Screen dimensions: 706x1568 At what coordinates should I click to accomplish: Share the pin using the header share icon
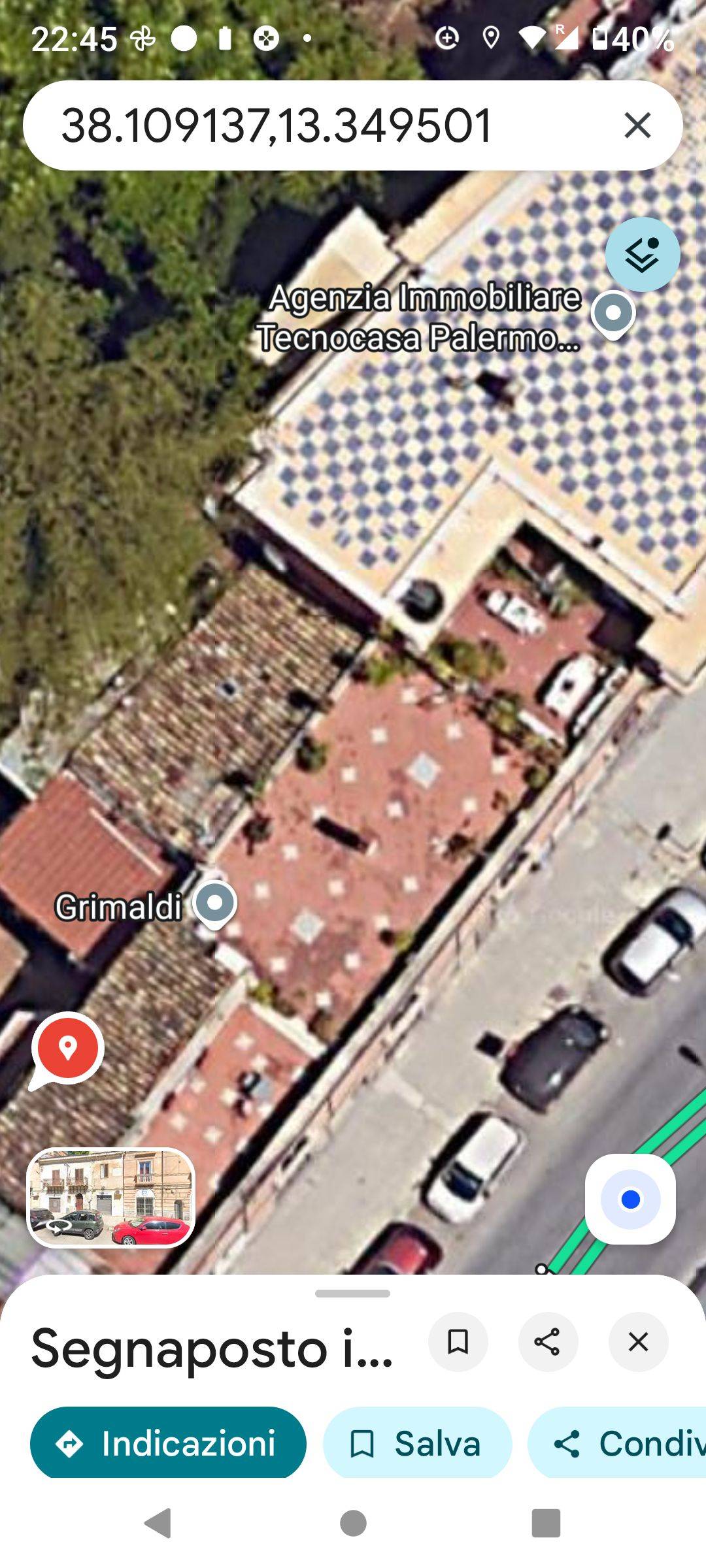point(548,1342)
